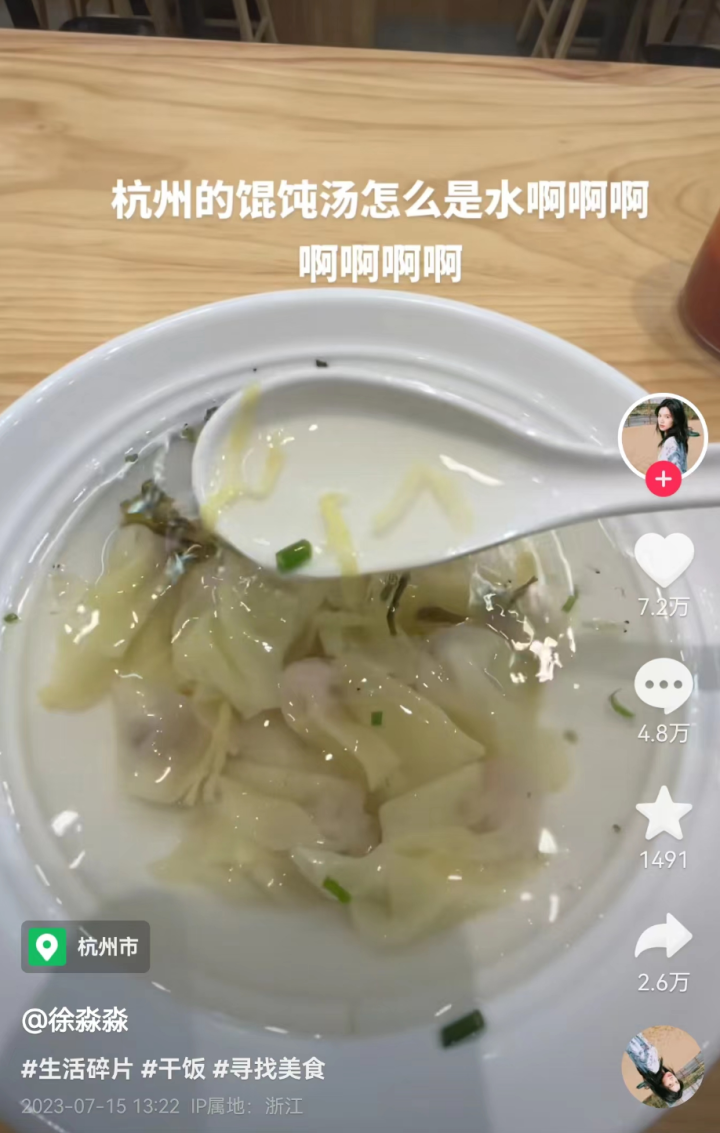This screenshot has height=1133, width=720.
Task: Like this wonton soup video
Action: [663, 561]
